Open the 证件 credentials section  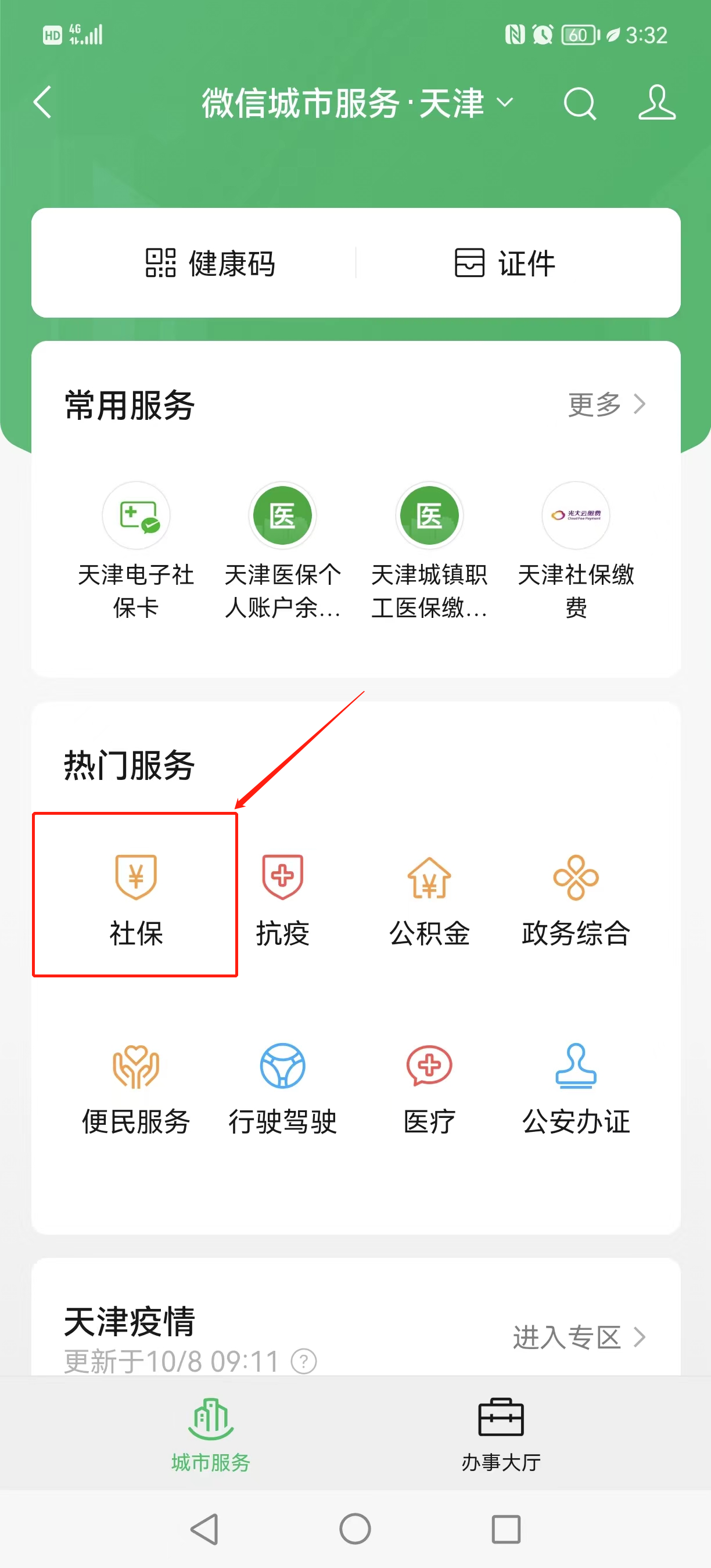505,263
